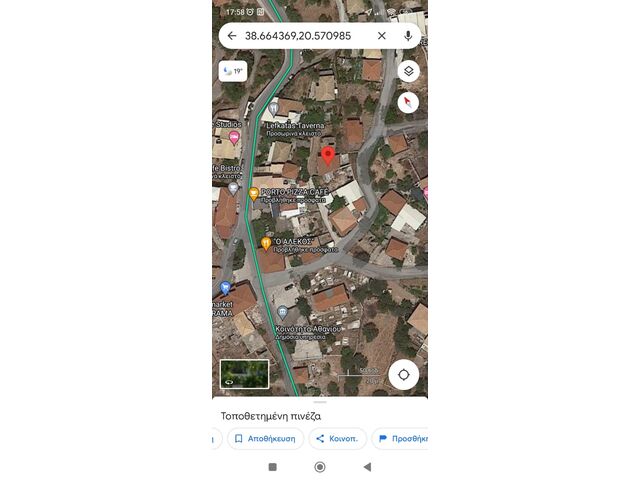640x480 pixels.
Task: Open the Κοινότητα Αθανίου marker
Action: click(x=283, y=312)
